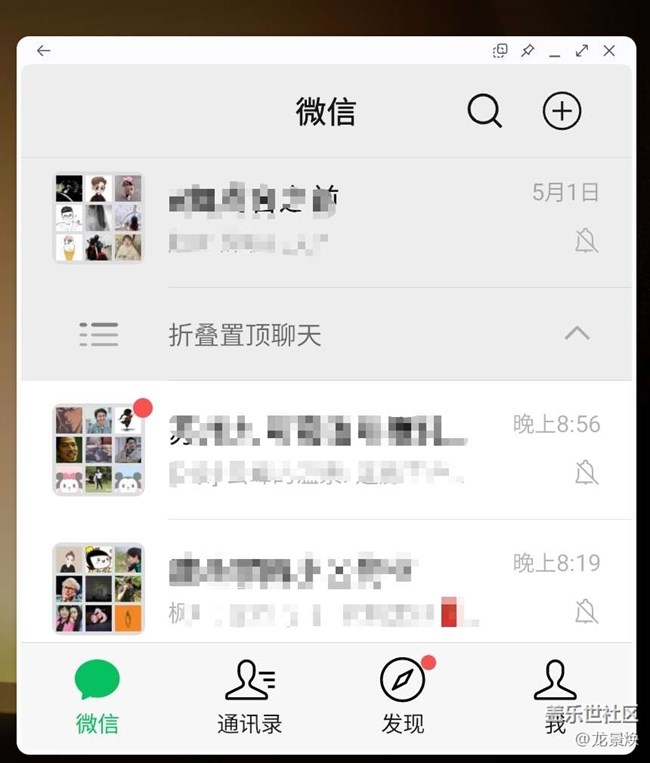Viewport: 650px width, 763px height.
Task: Select the 微信 tab
Action: [x=97, y=696]
